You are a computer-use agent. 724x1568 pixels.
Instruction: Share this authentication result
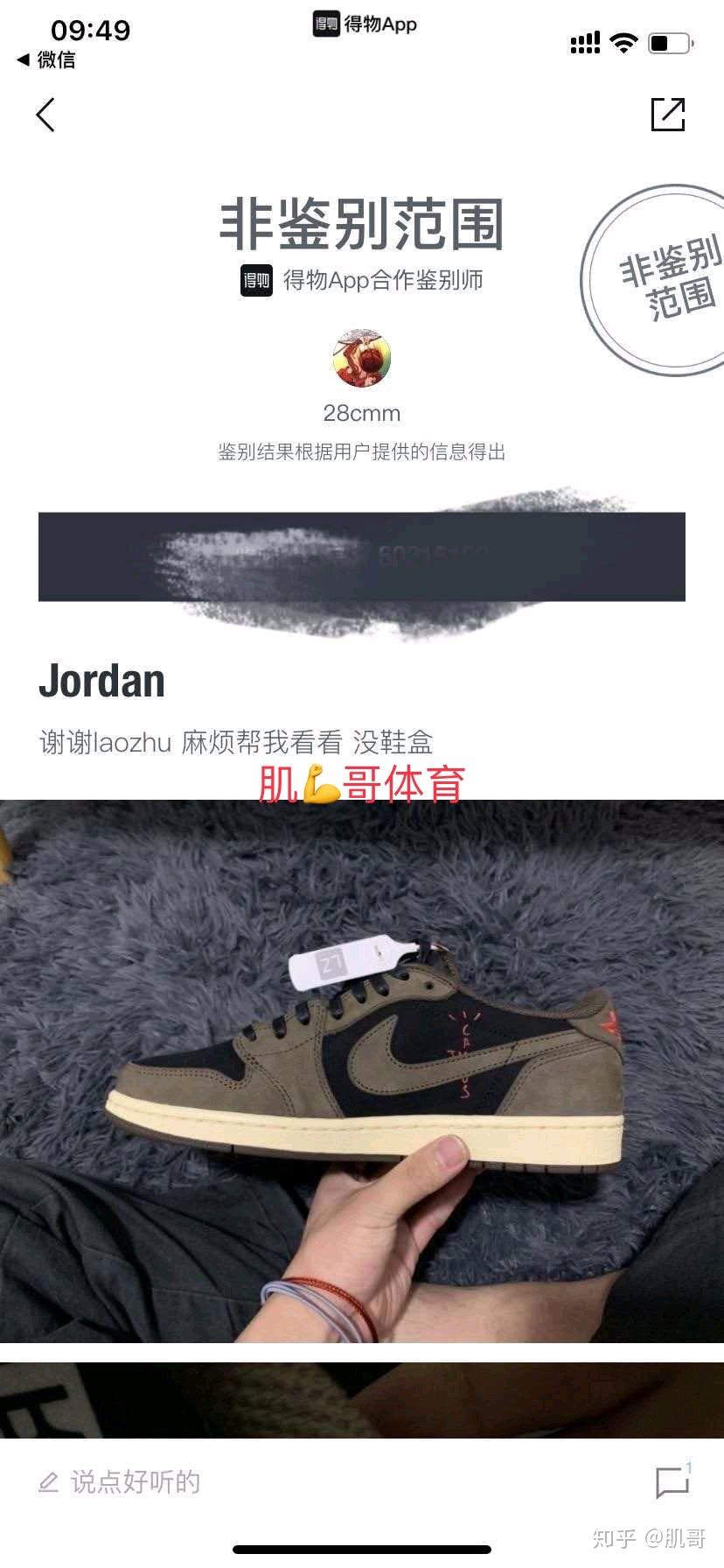point(668,115)
